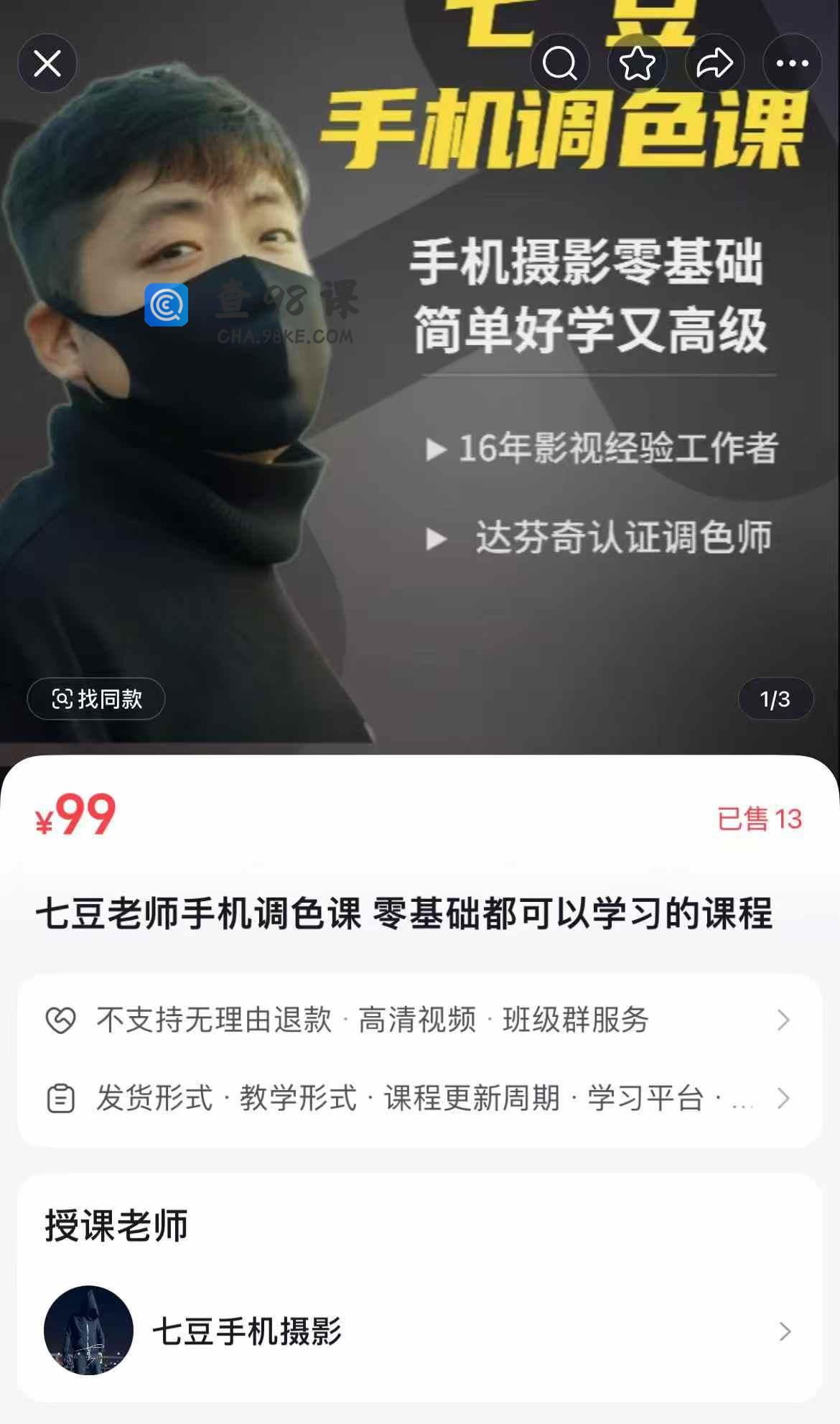Open the three-dot overflow menu
The height and width of the screenshot is (1424, 840).
pos(792,64)
